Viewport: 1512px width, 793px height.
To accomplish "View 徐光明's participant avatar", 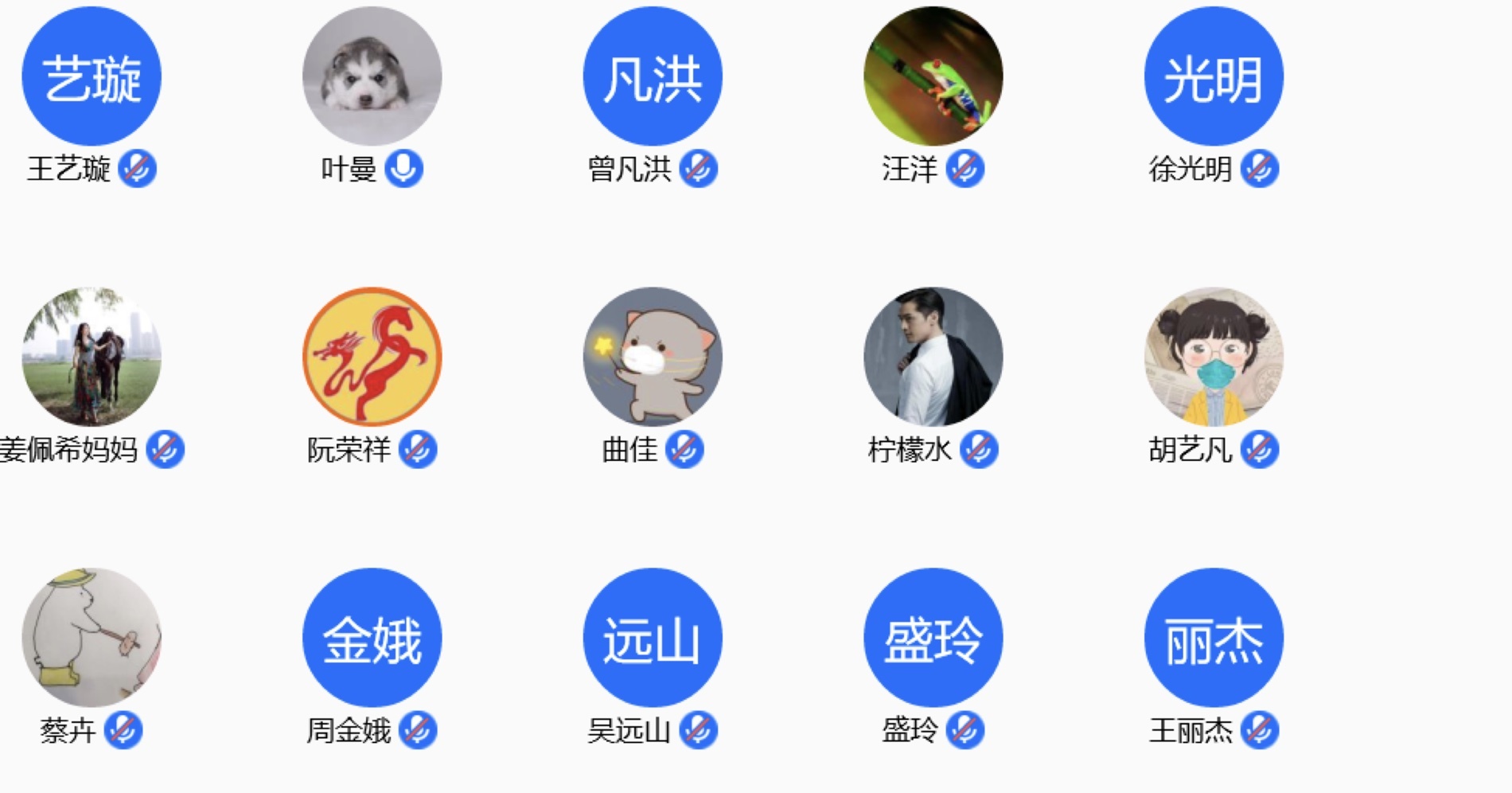I will click(x=1214, y=76).
